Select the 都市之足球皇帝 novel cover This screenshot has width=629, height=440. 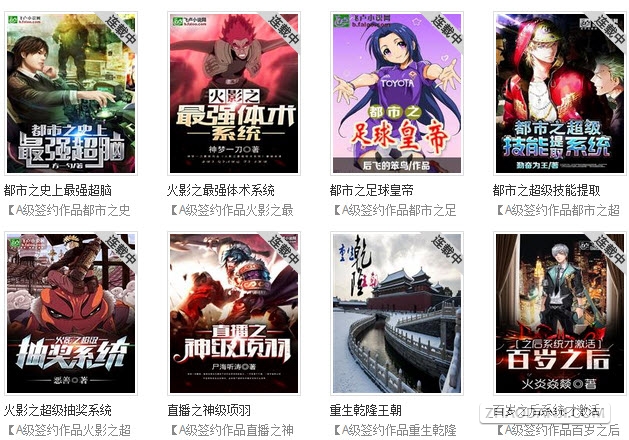(x=397, y=92)
